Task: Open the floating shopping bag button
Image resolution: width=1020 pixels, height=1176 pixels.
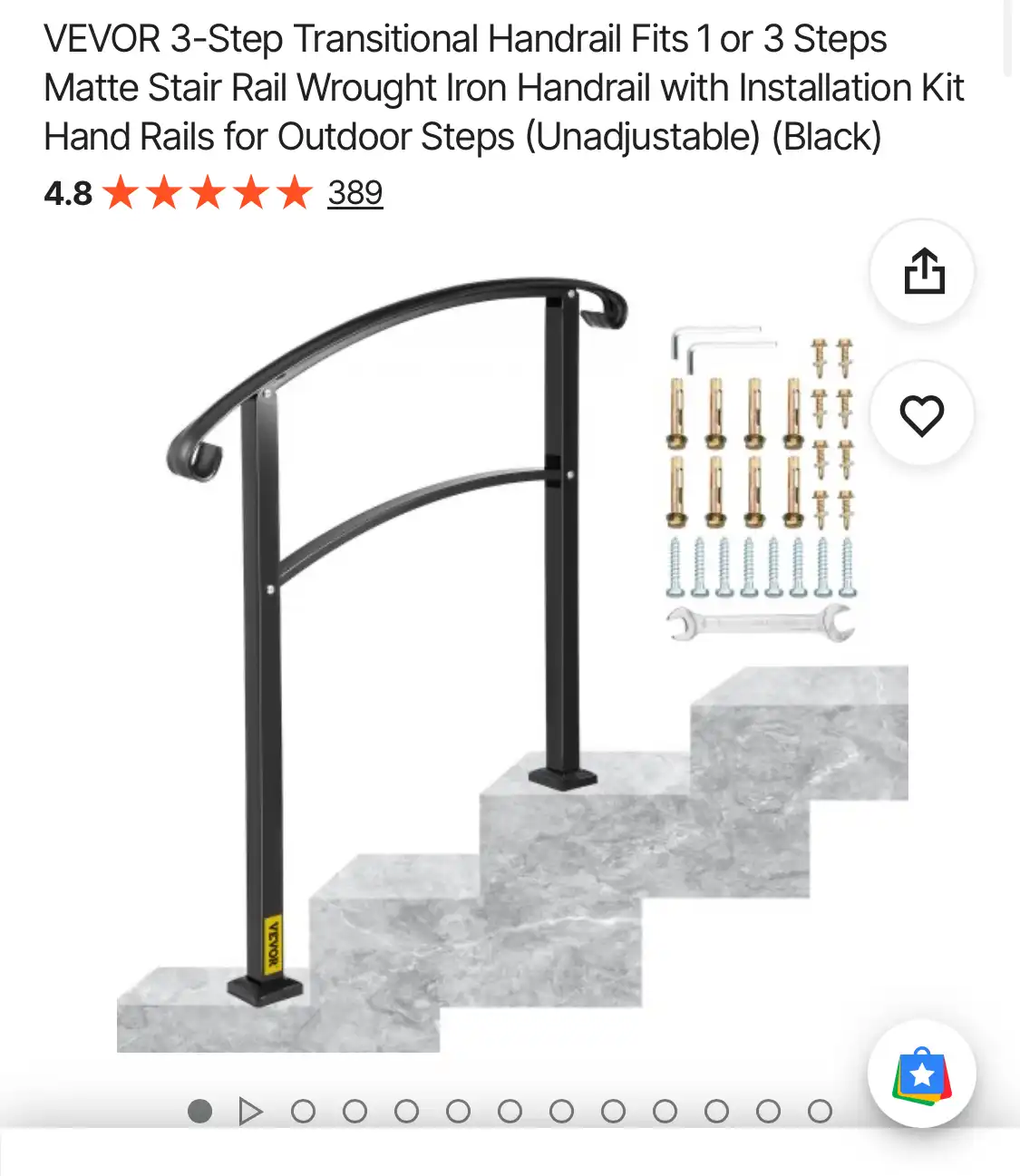Action: click(921, 1074)
